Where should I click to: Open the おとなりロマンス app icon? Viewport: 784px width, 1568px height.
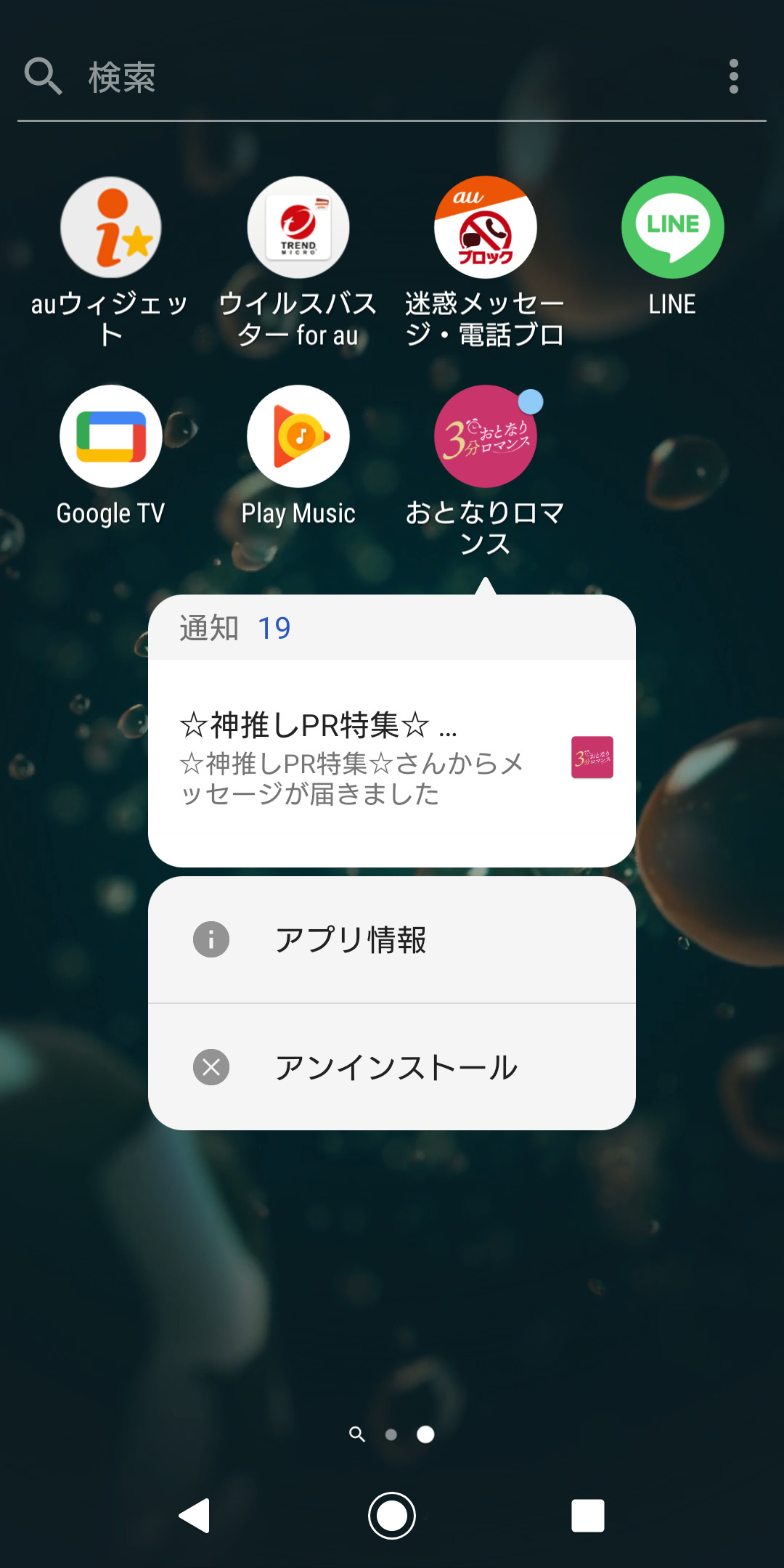pyautogui.click(x=485, y=436)
